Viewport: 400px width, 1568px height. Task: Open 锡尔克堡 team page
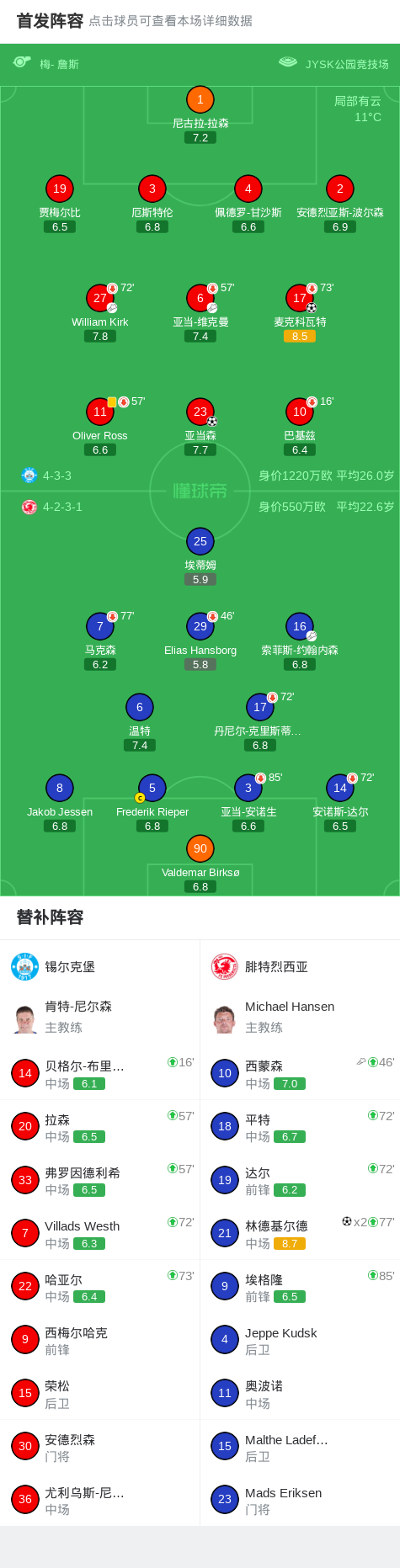coord(100,966)
